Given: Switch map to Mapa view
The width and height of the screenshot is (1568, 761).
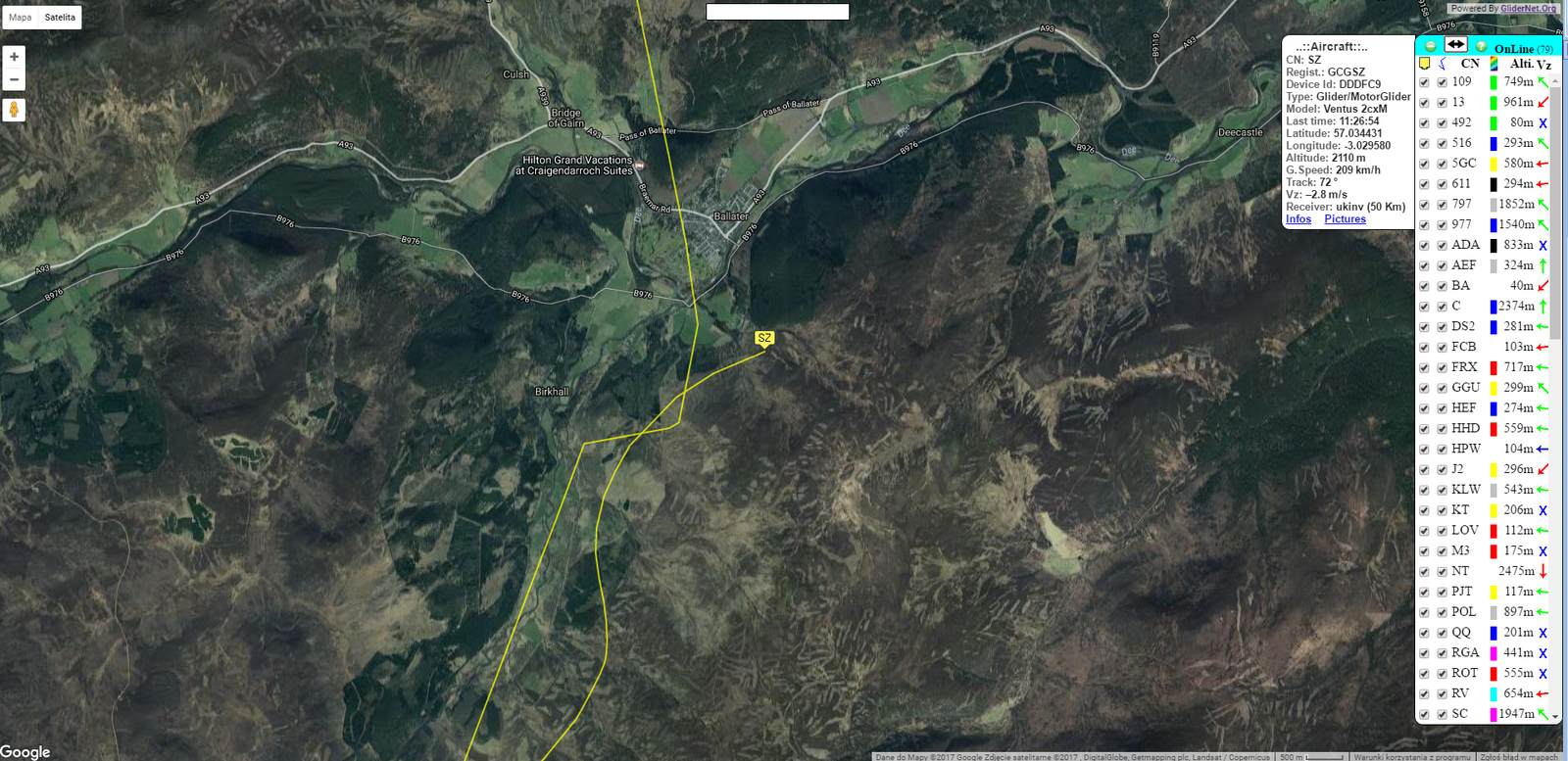Looking at the screenshot, I should tap(21, 18).
